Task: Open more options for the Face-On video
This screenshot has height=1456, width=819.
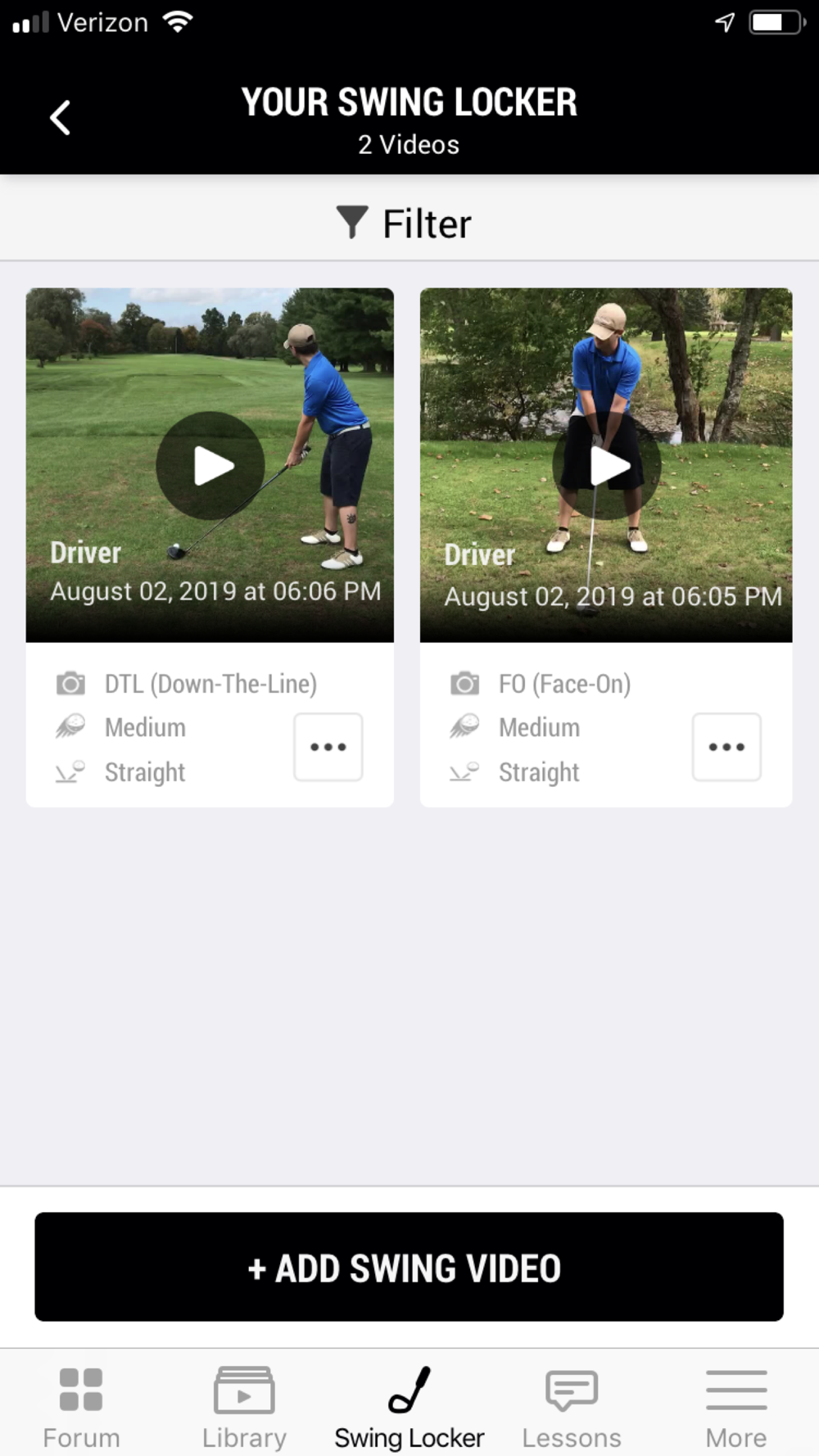Action: click(726, 747)
